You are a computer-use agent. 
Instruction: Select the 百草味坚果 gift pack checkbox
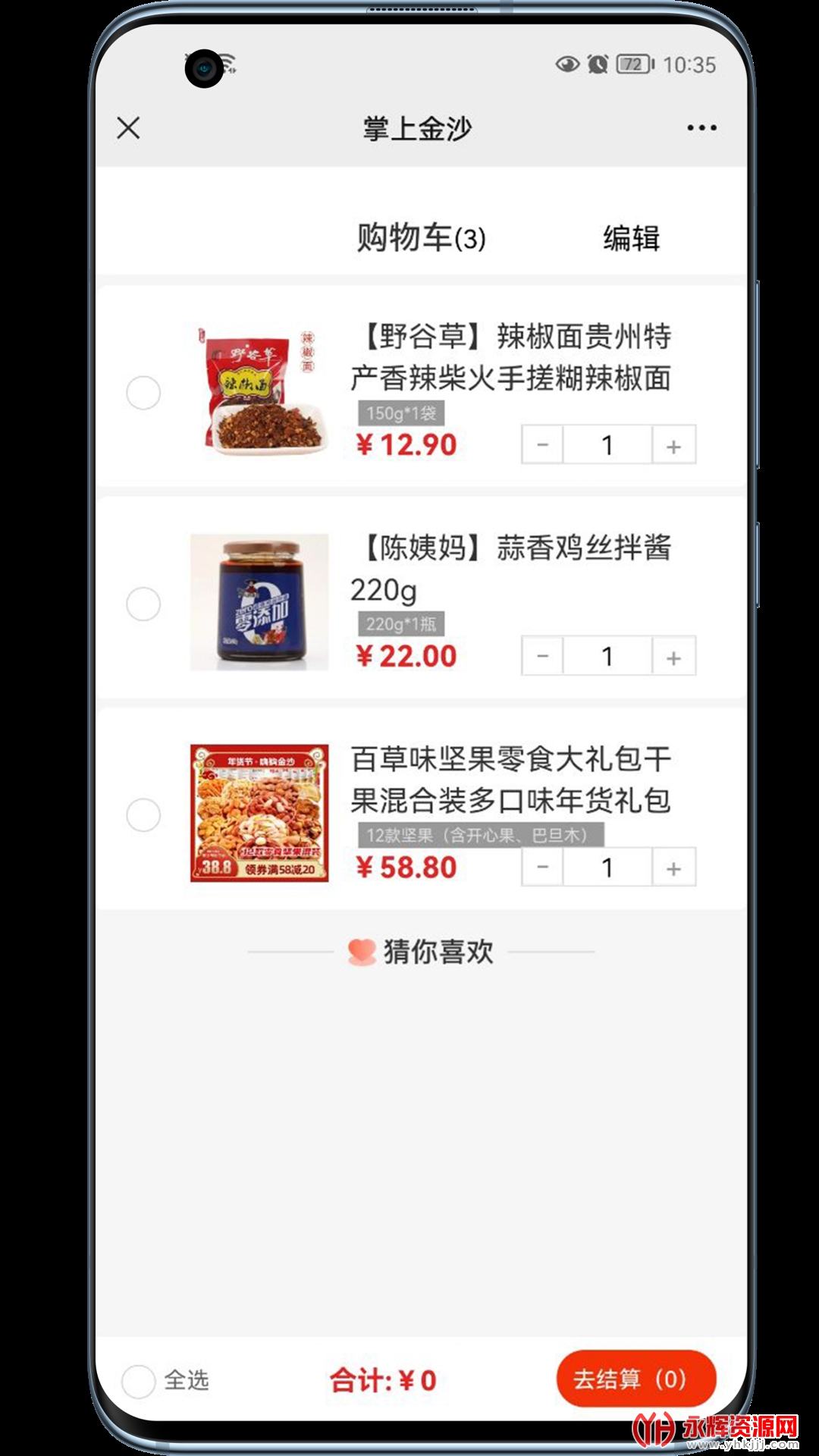coord(143,814)
